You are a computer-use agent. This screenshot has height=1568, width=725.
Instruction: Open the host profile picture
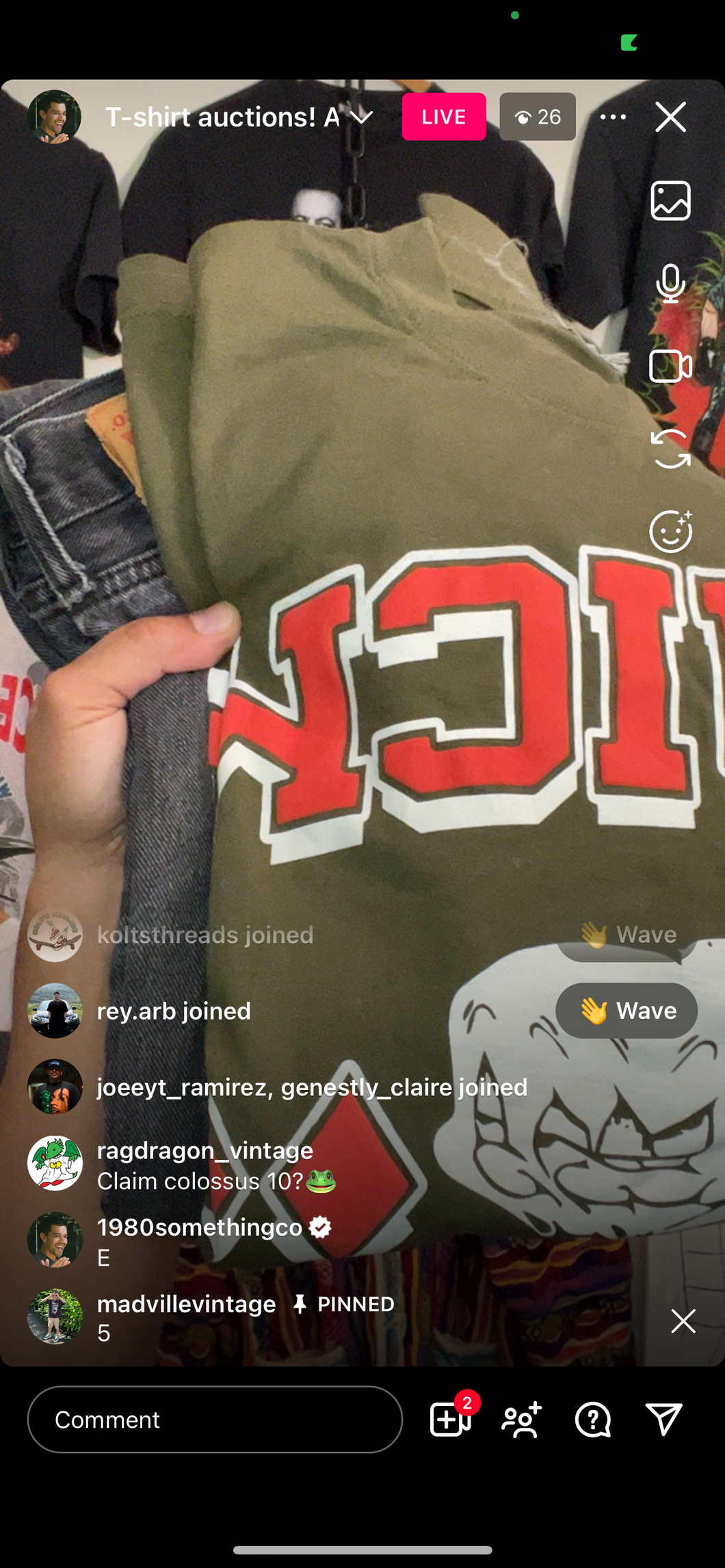[x=54, y=117]
